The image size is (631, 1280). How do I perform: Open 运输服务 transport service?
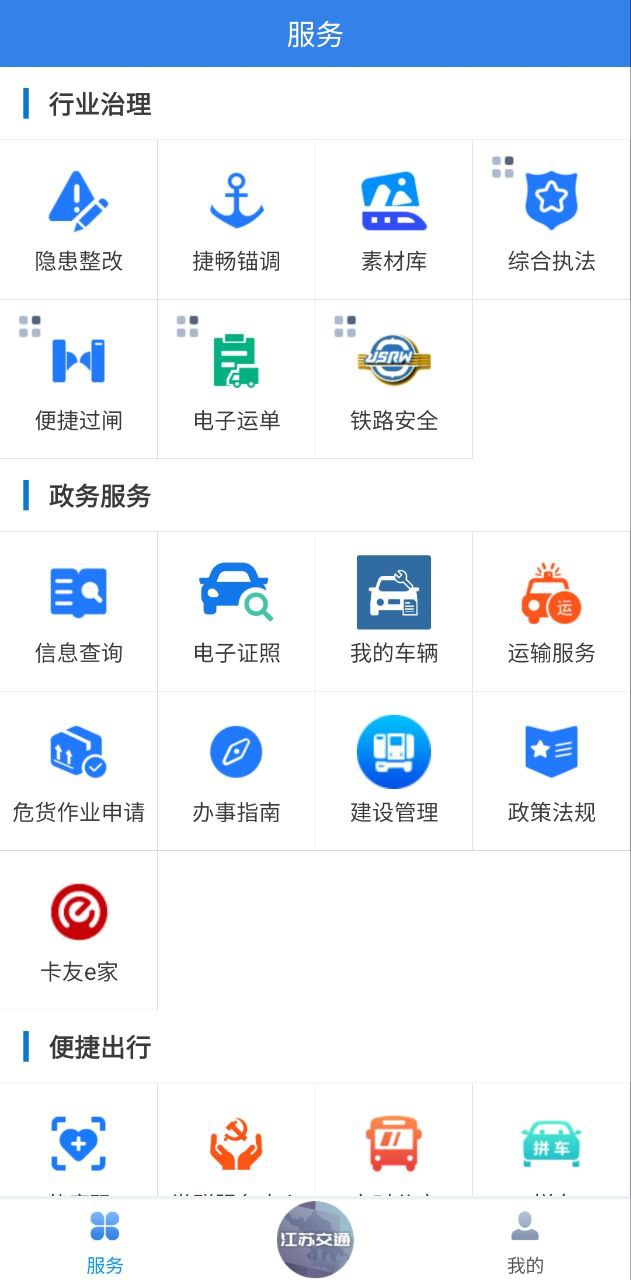tap(551, 612)
